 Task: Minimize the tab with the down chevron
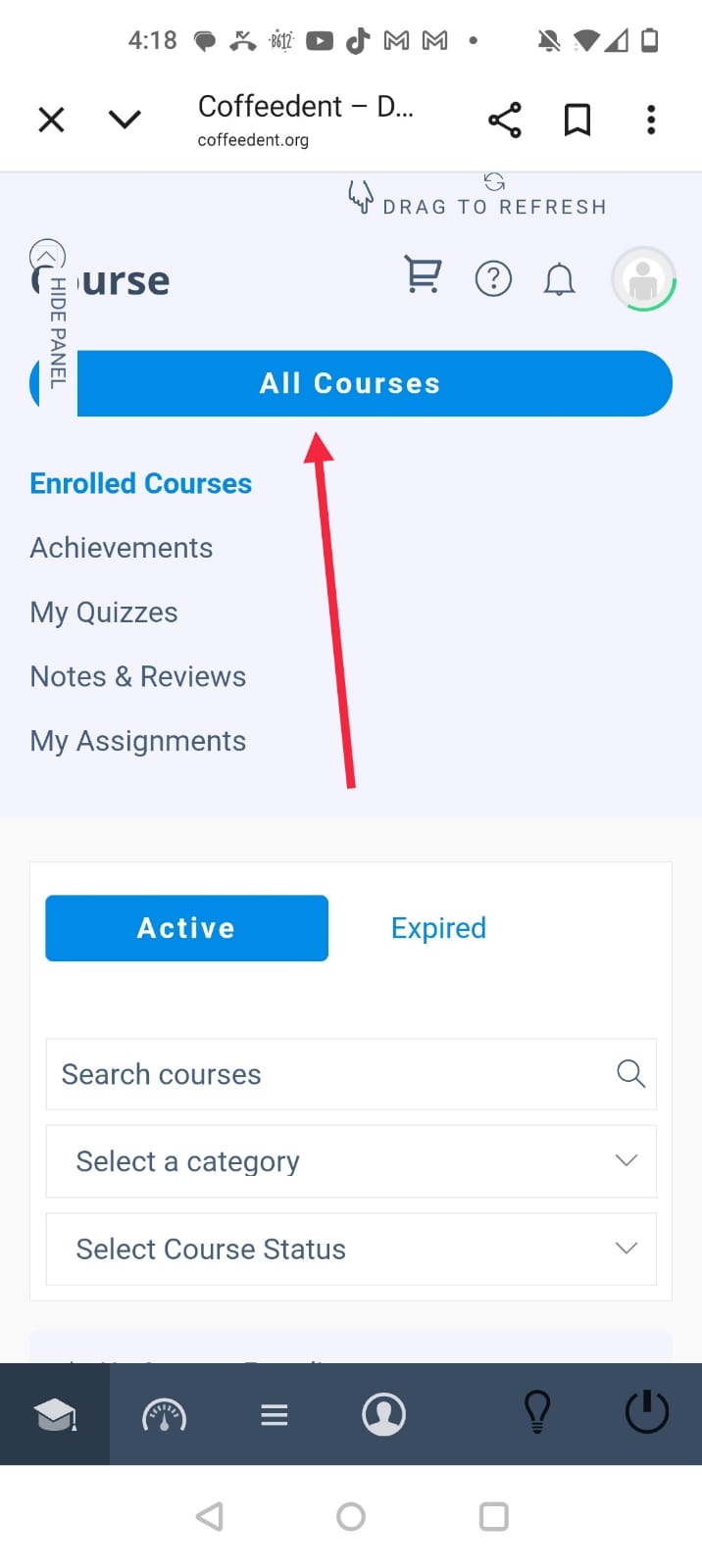click(x=125, y=120)
